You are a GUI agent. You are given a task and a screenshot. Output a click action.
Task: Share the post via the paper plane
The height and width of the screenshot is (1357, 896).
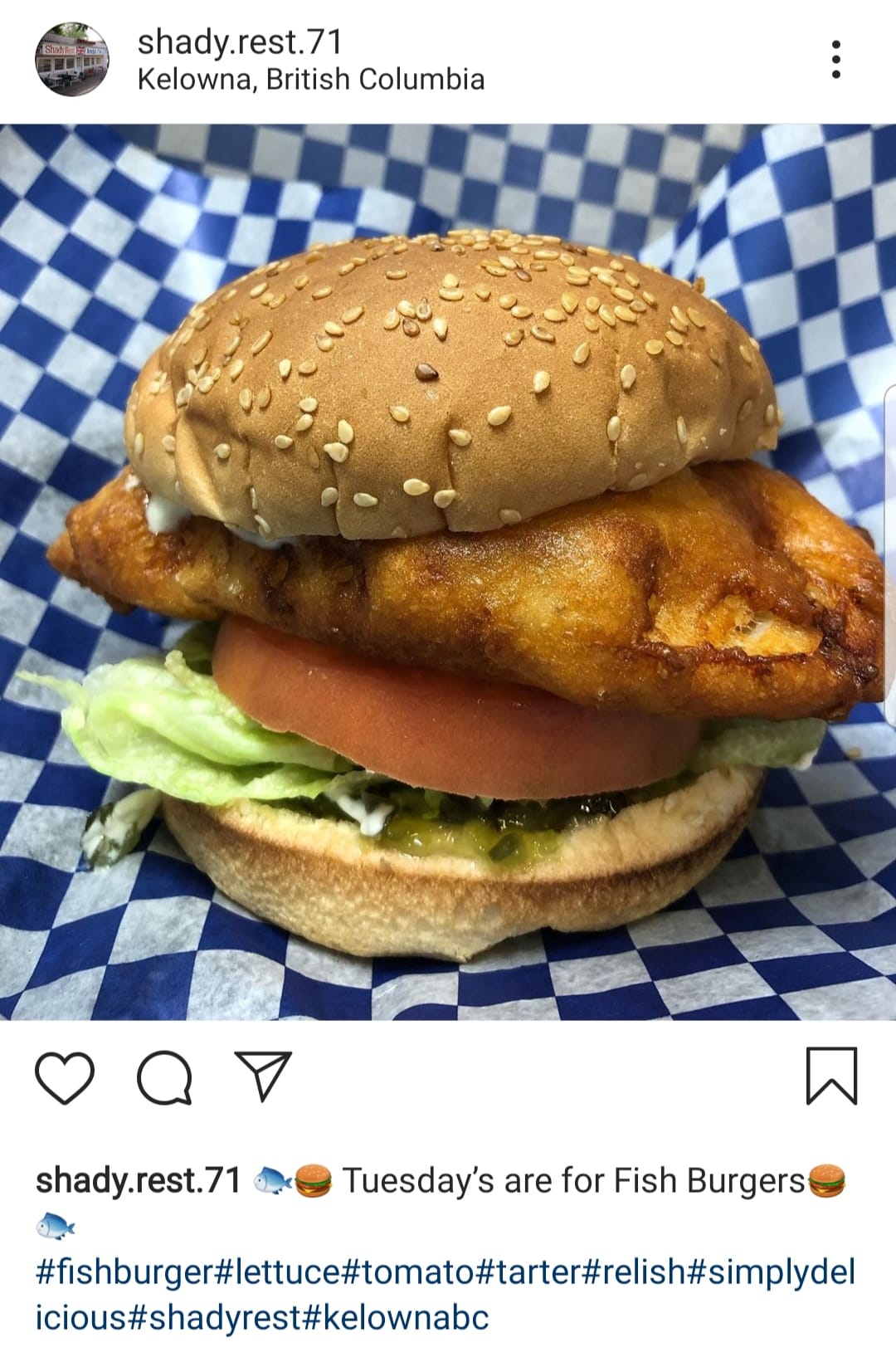click(263, 1076)
